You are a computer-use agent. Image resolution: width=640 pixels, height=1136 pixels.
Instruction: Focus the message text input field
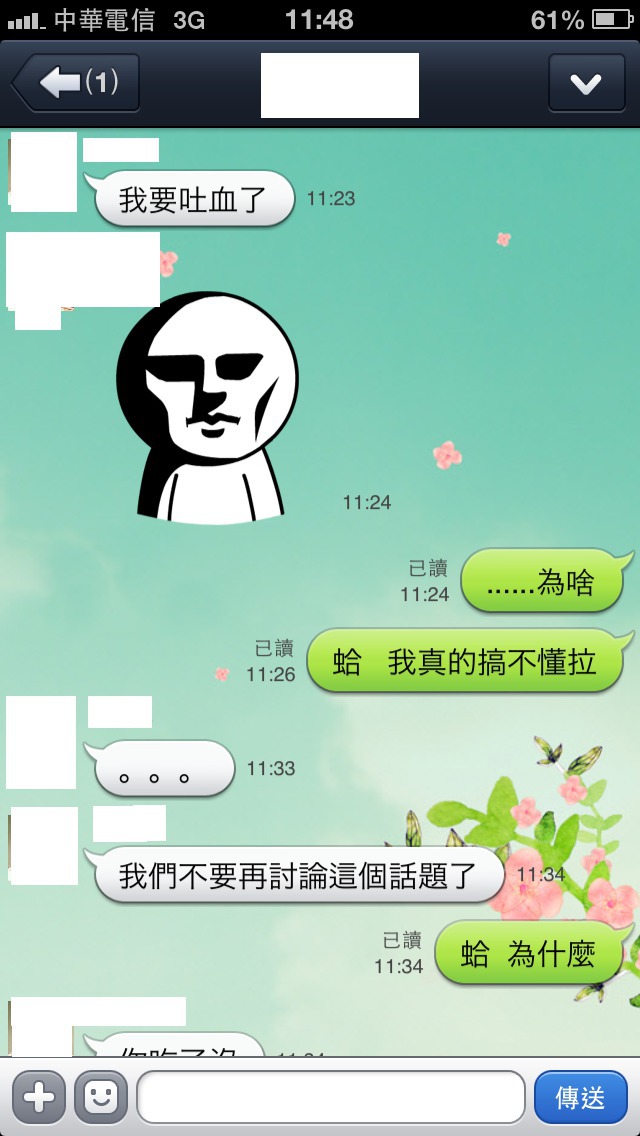tap(330, 1097)
